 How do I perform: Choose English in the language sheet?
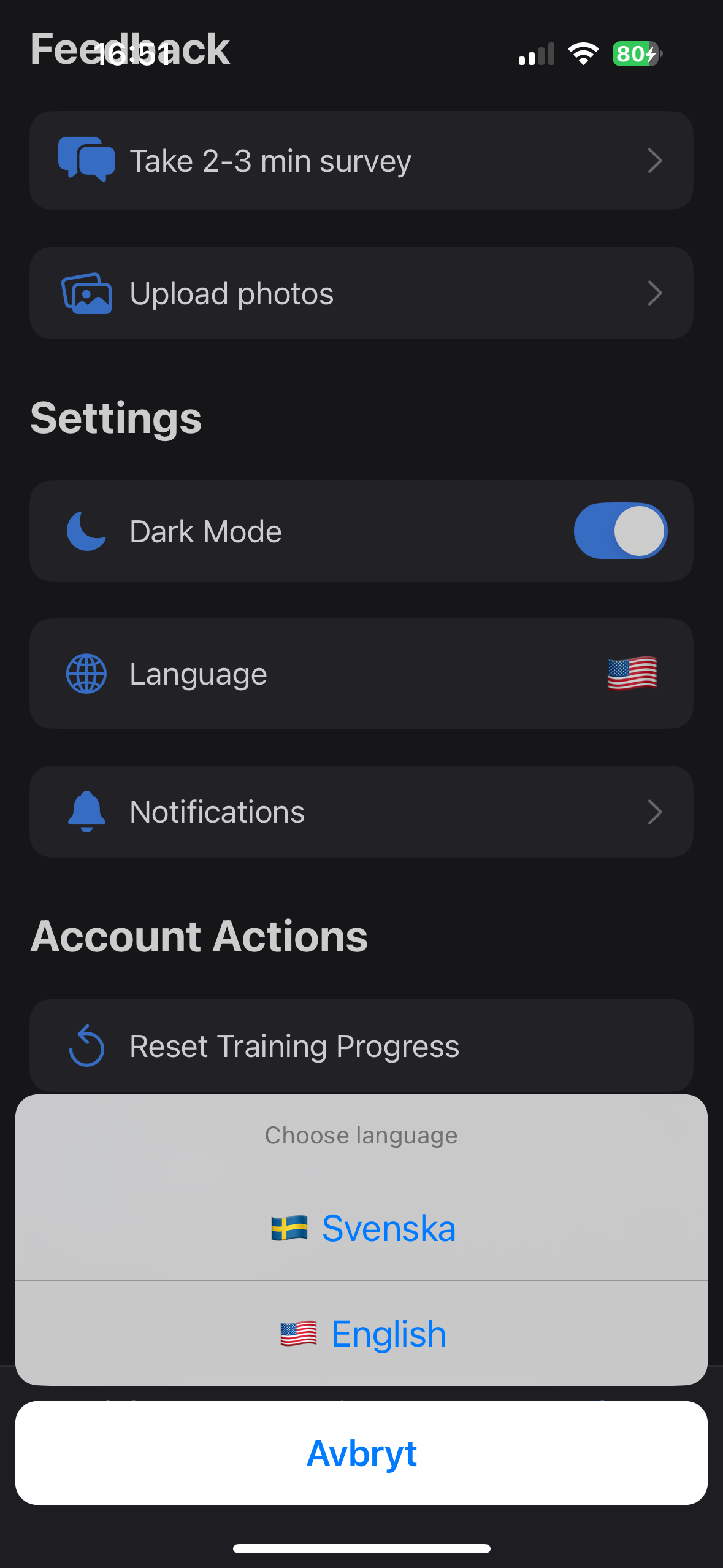(x=362, y=1334)
